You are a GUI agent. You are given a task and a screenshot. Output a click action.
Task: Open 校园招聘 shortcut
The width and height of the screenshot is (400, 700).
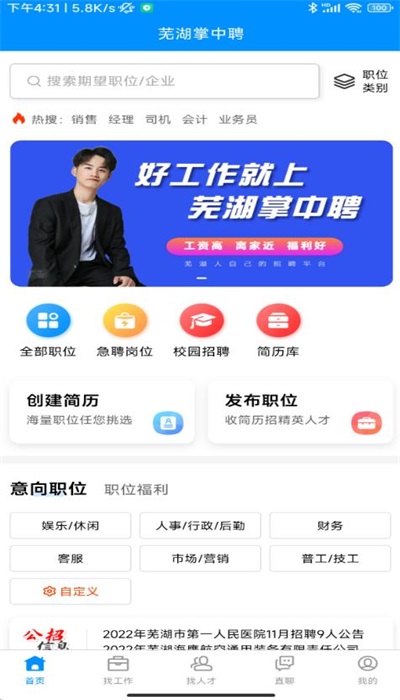point(202,331)
